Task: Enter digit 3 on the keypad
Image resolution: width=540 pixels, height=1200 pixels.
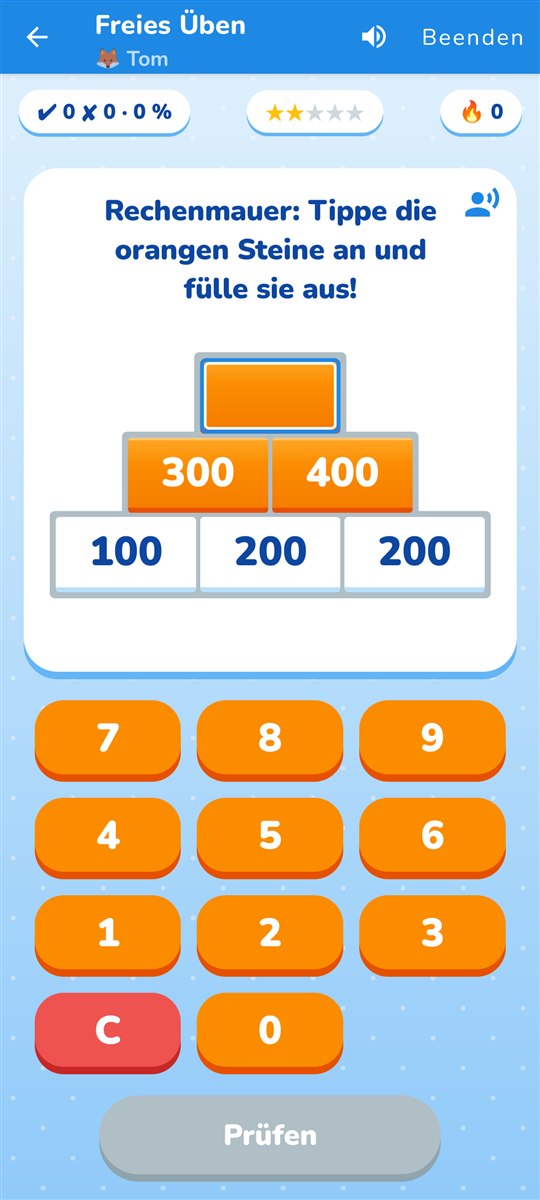Action: click(x=432, y=935)
